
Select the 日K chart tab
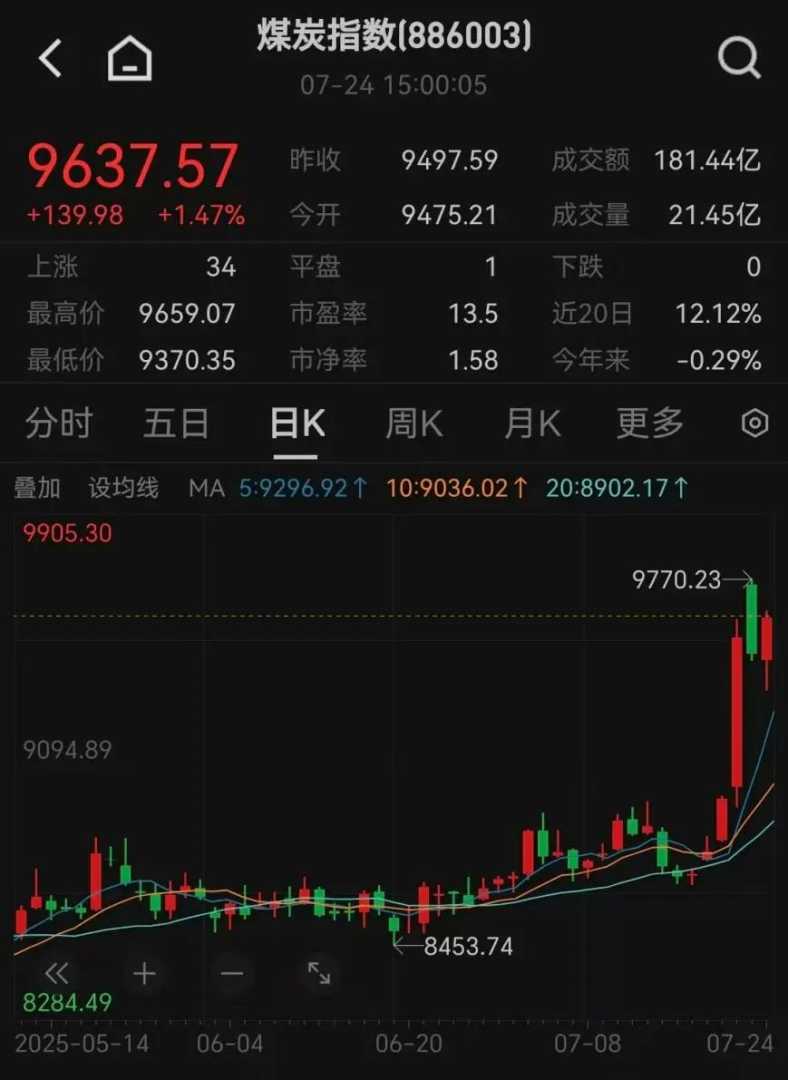[297, 424]
